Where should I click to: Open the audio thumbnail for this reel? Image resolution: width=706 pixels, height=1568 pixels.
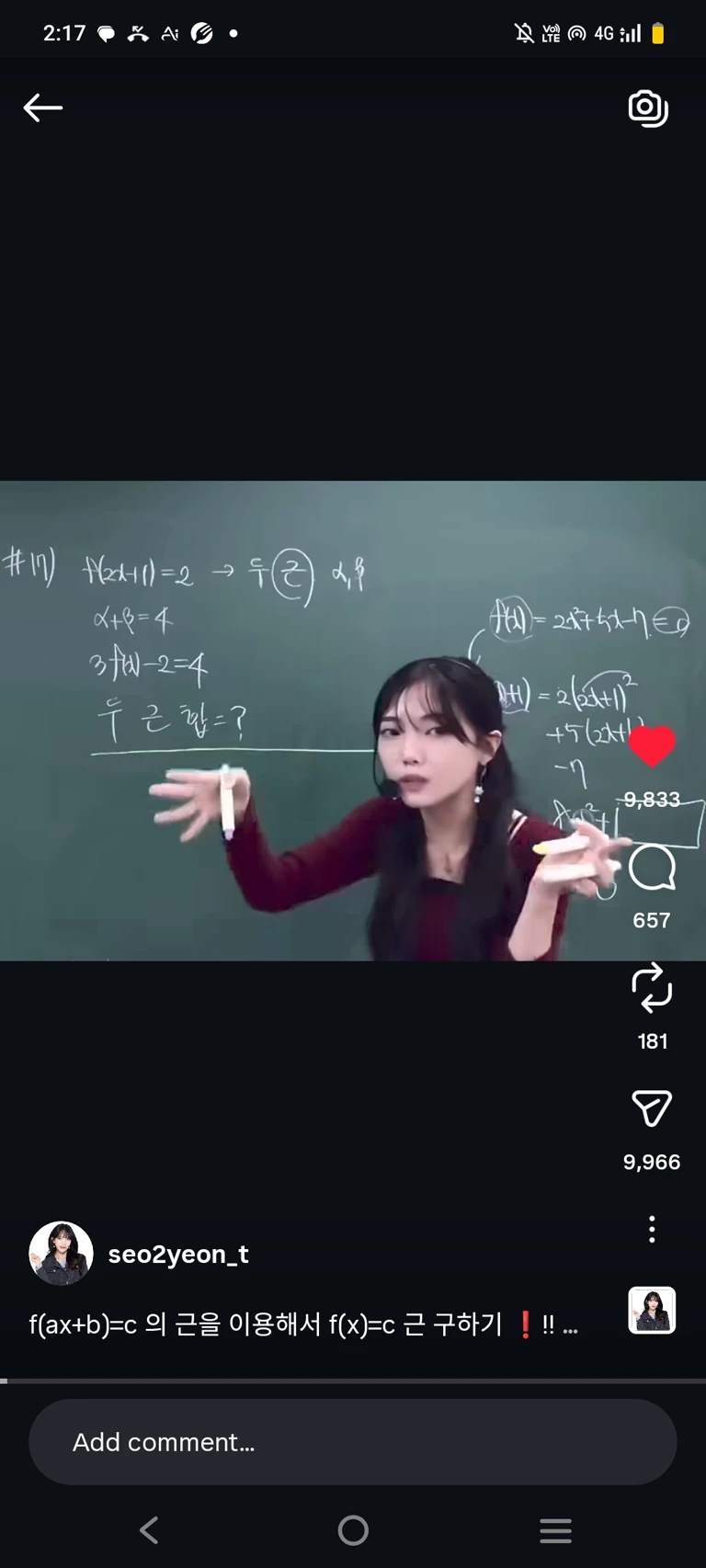(652, 1310)
